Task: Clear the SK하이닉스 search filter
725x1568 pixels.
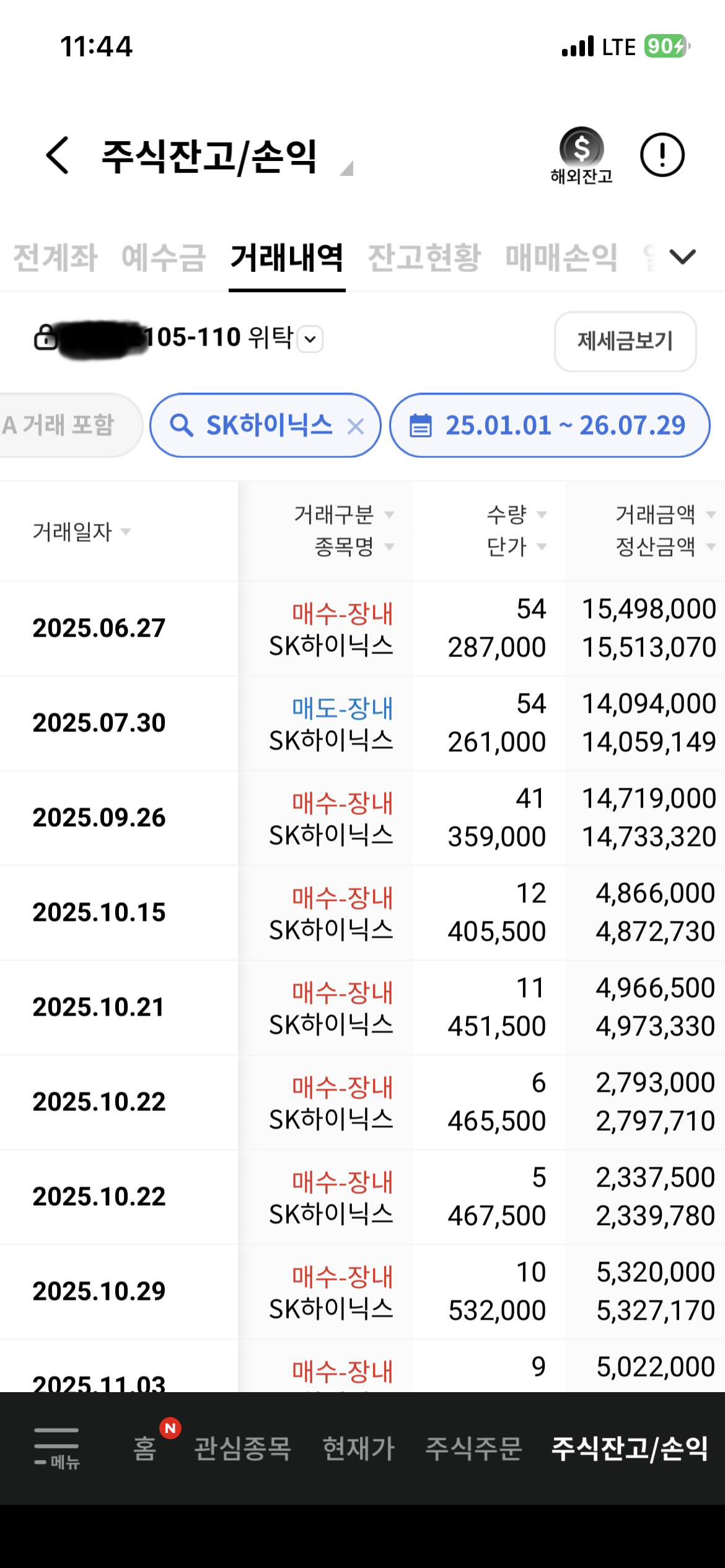Action: [356, 426]
